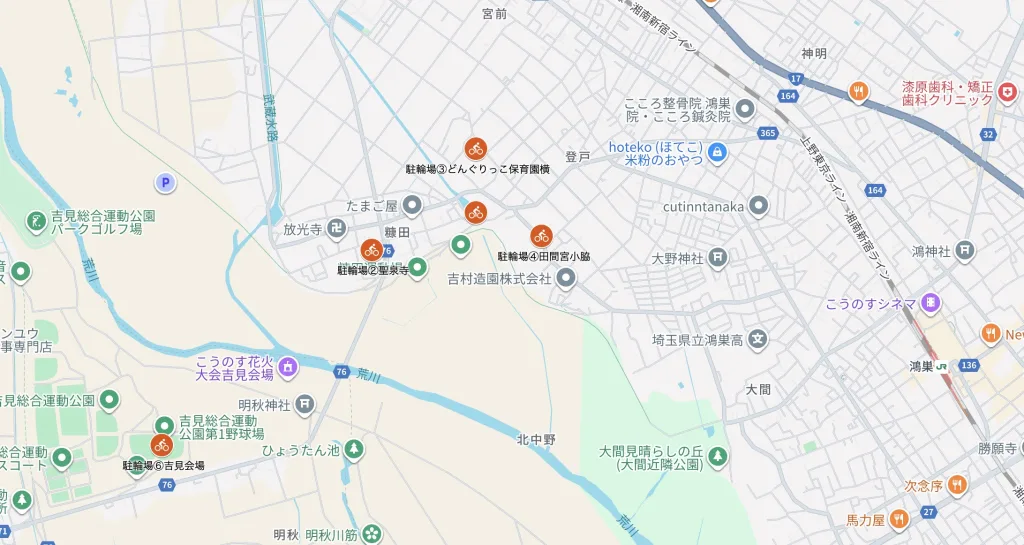Select the 大野神社 shrine marker
This screenshot has width=1024, height=545.
[x=718, y=258]
